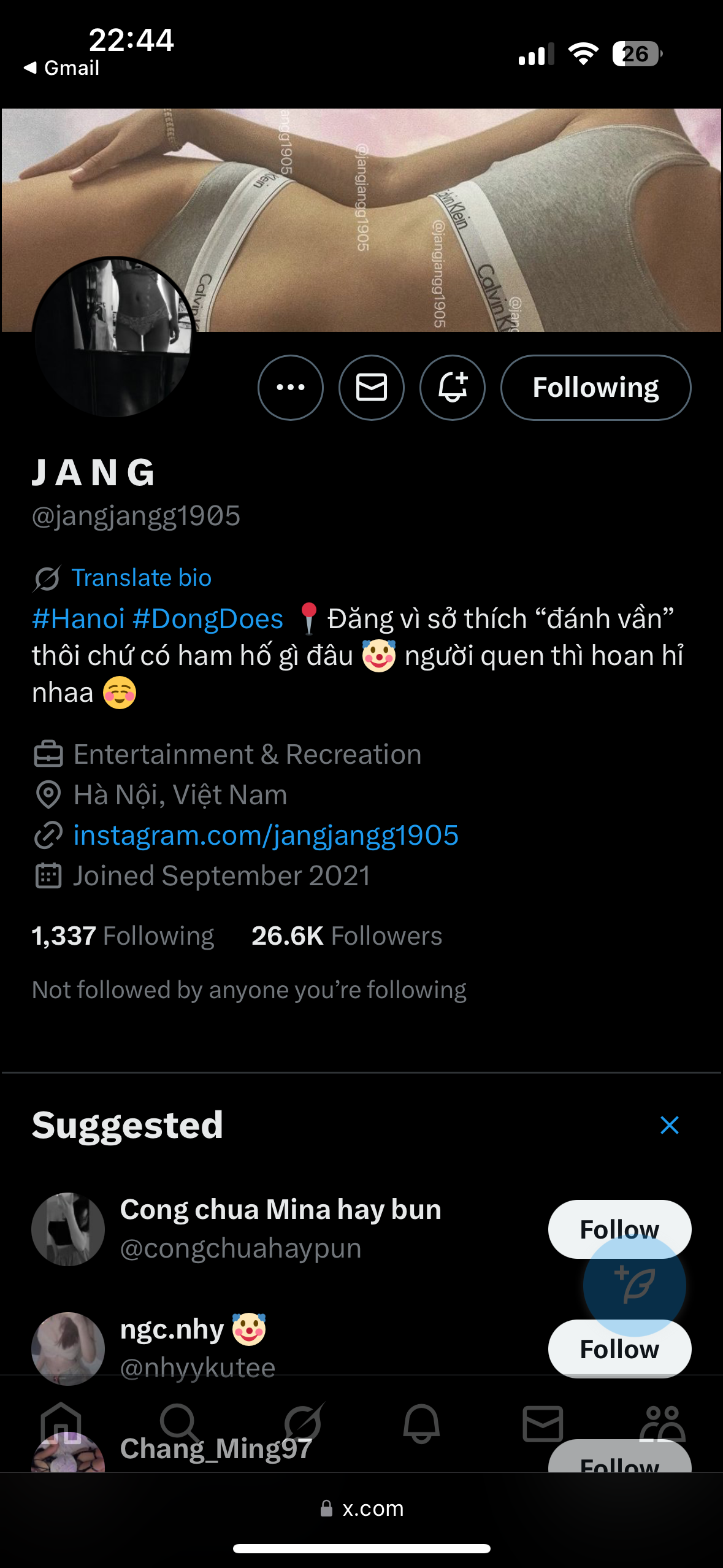Open JANG's profile picture

tap(113, 337)
